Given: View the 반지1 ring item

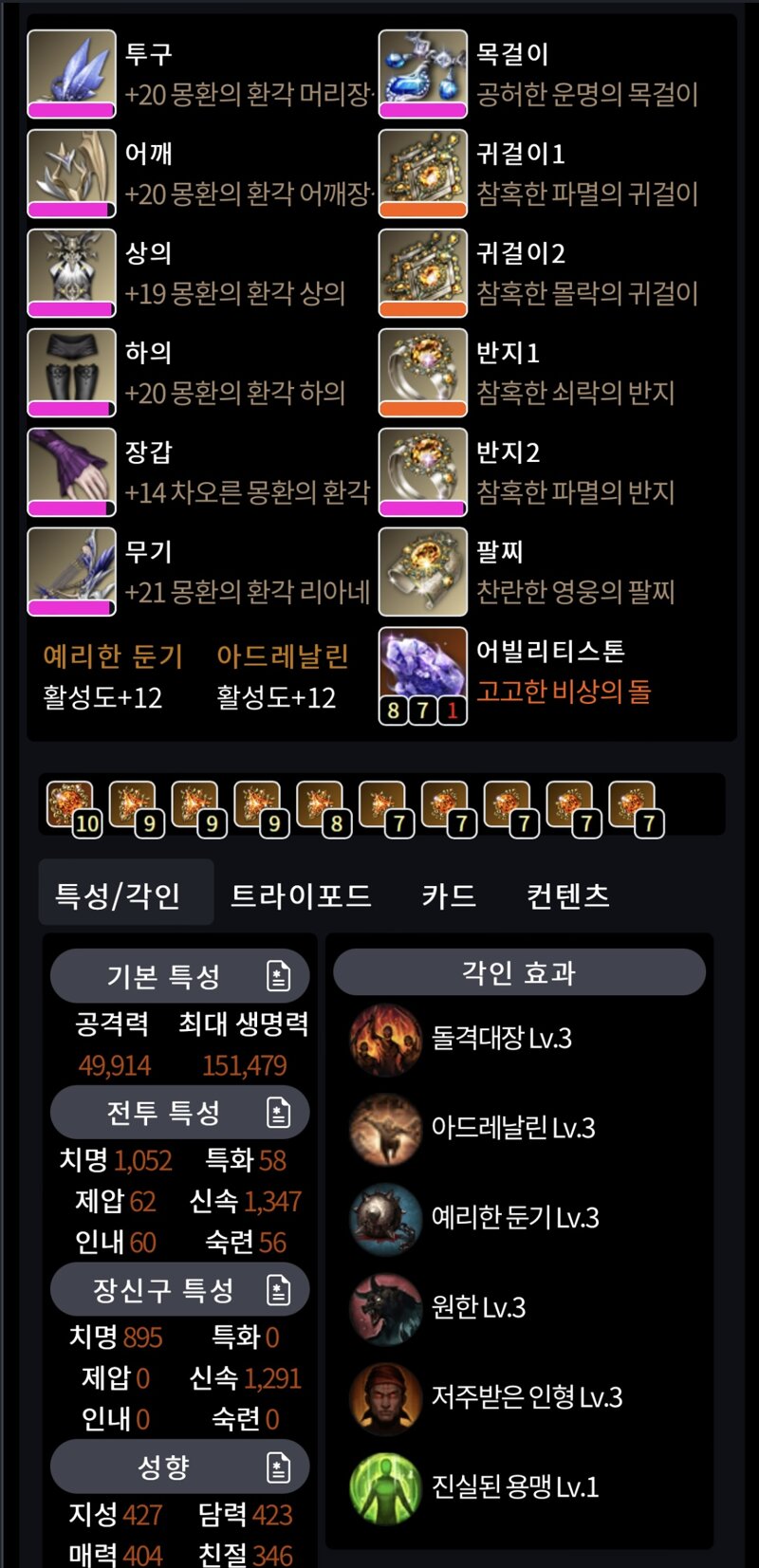Looking at the screenshot, I should (423, 373).
